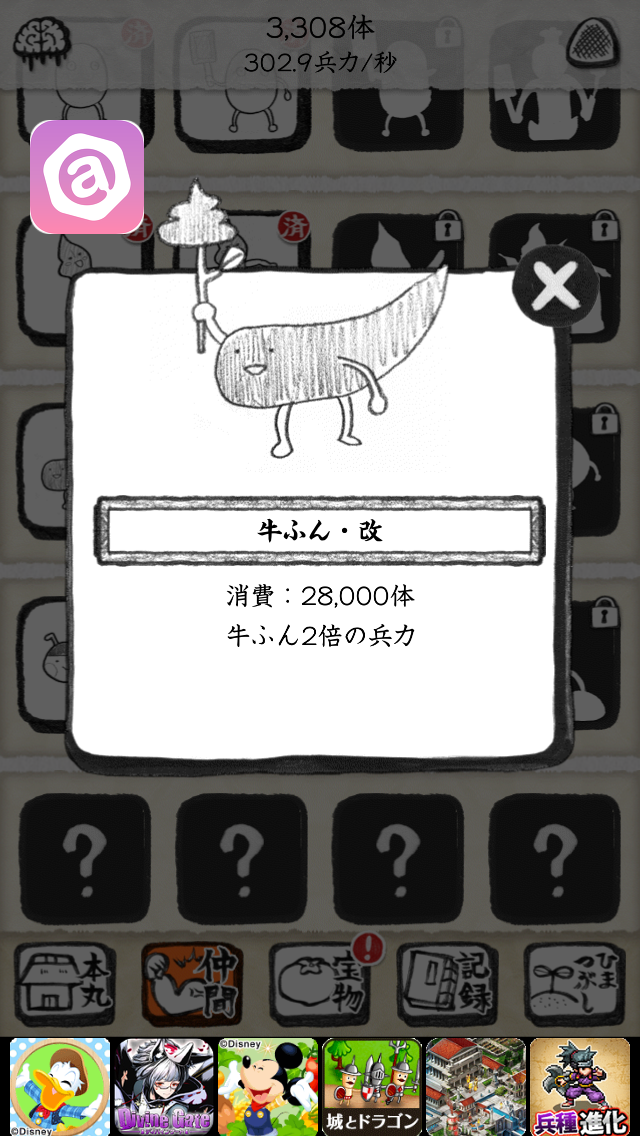Open the Mickey Mouse game ad
Viewport: 640px width, 1136px height.
coord(267,1086)
